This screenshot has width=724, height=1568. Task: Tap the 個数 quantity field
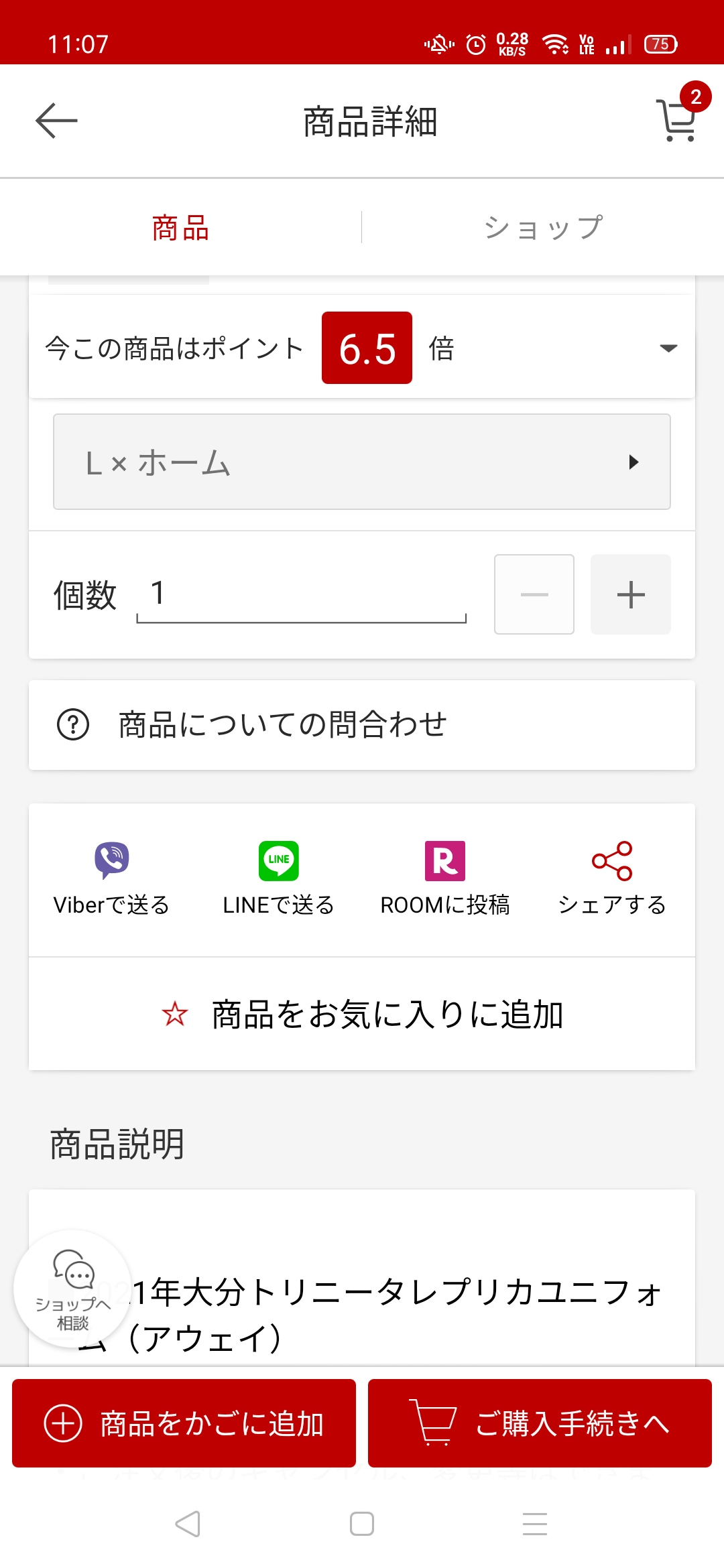click(x=301, y=594)
